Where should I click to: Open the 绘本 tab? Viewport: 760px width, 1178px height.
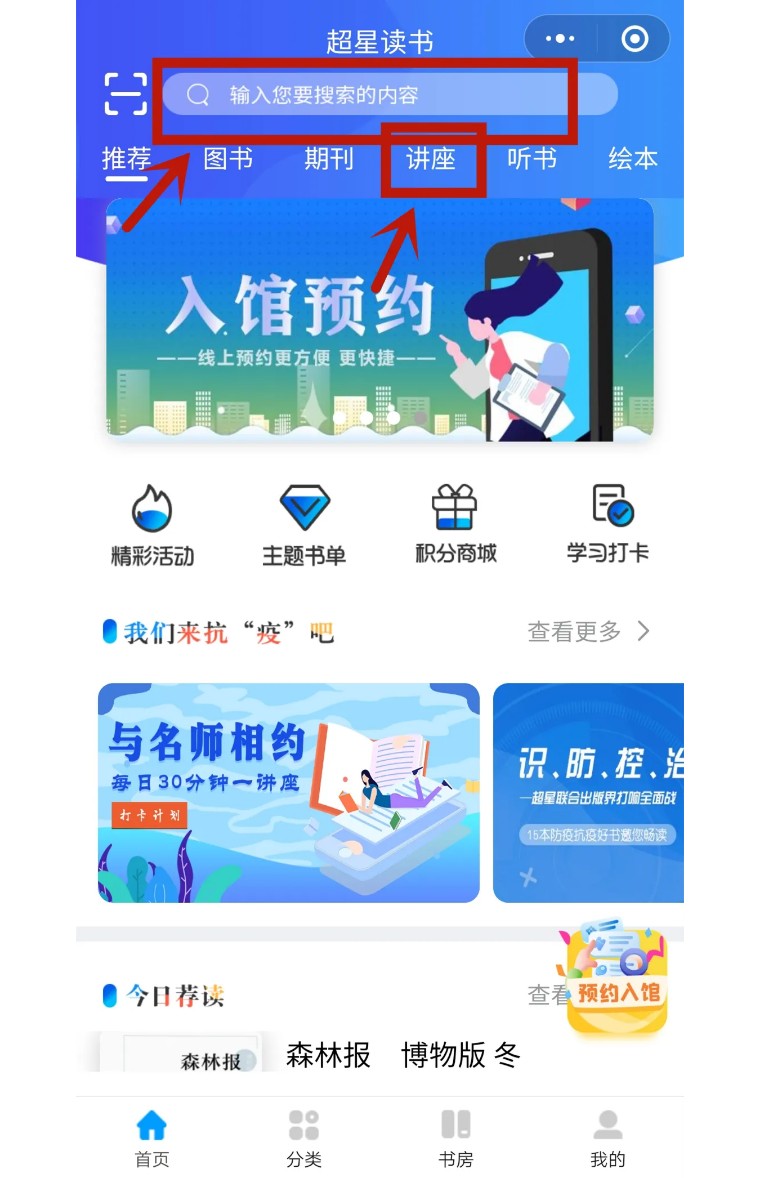[x=633, y=159]
